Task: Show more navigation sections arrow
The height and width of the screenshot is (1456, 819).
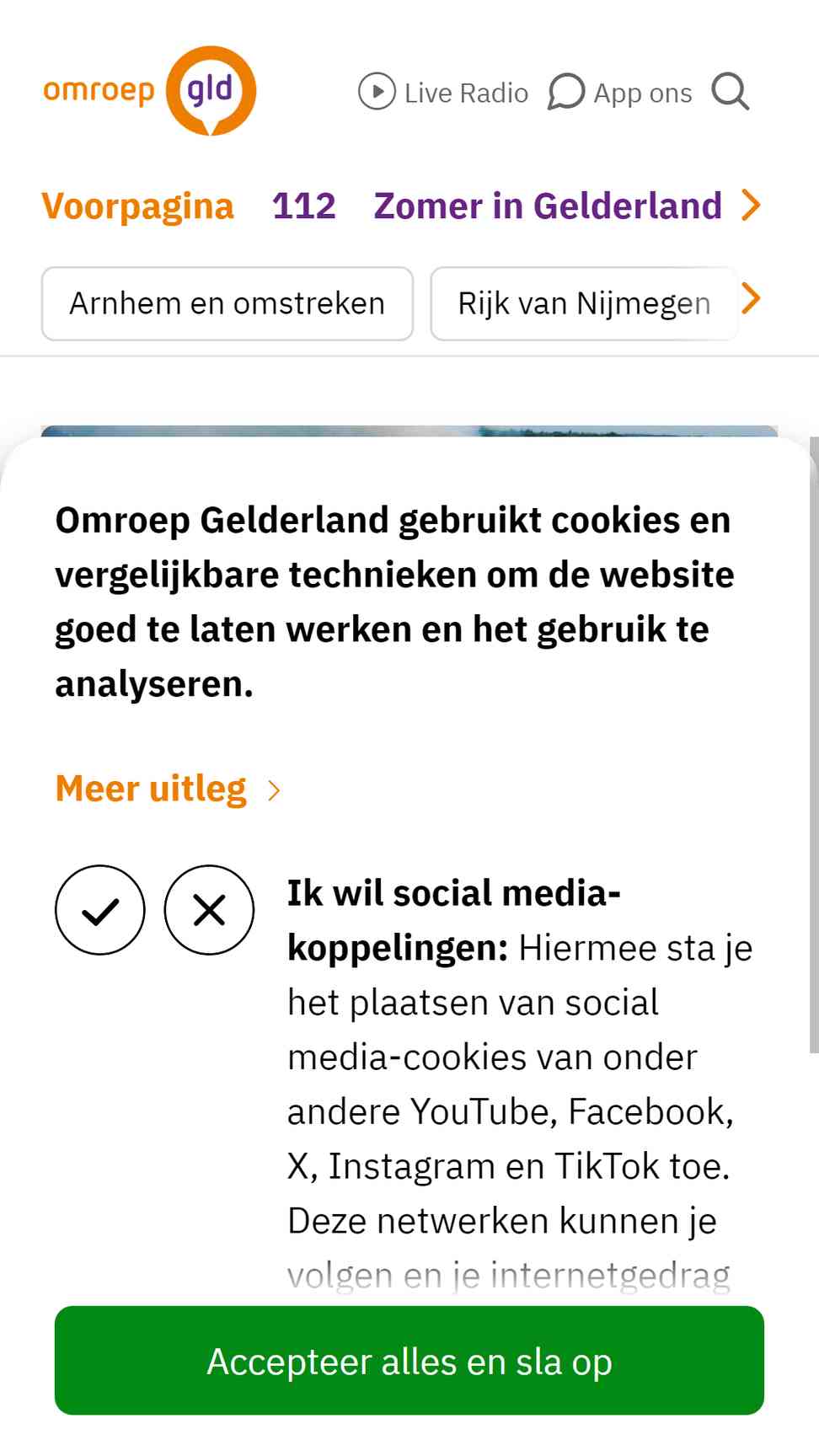Action: (x=752, y=205)
